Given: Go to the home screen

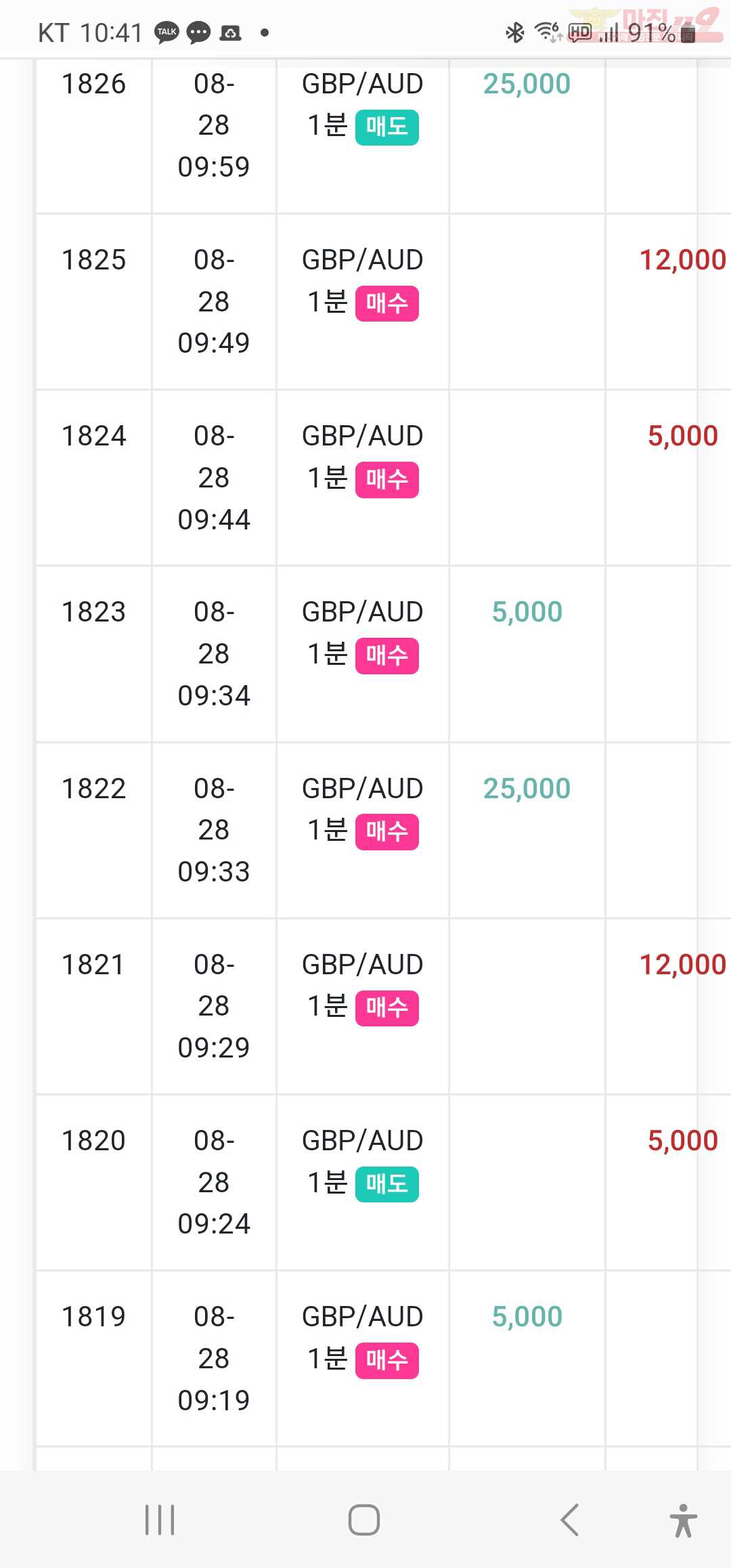Looking at the screenshot, I should [x=364, y=1520].
